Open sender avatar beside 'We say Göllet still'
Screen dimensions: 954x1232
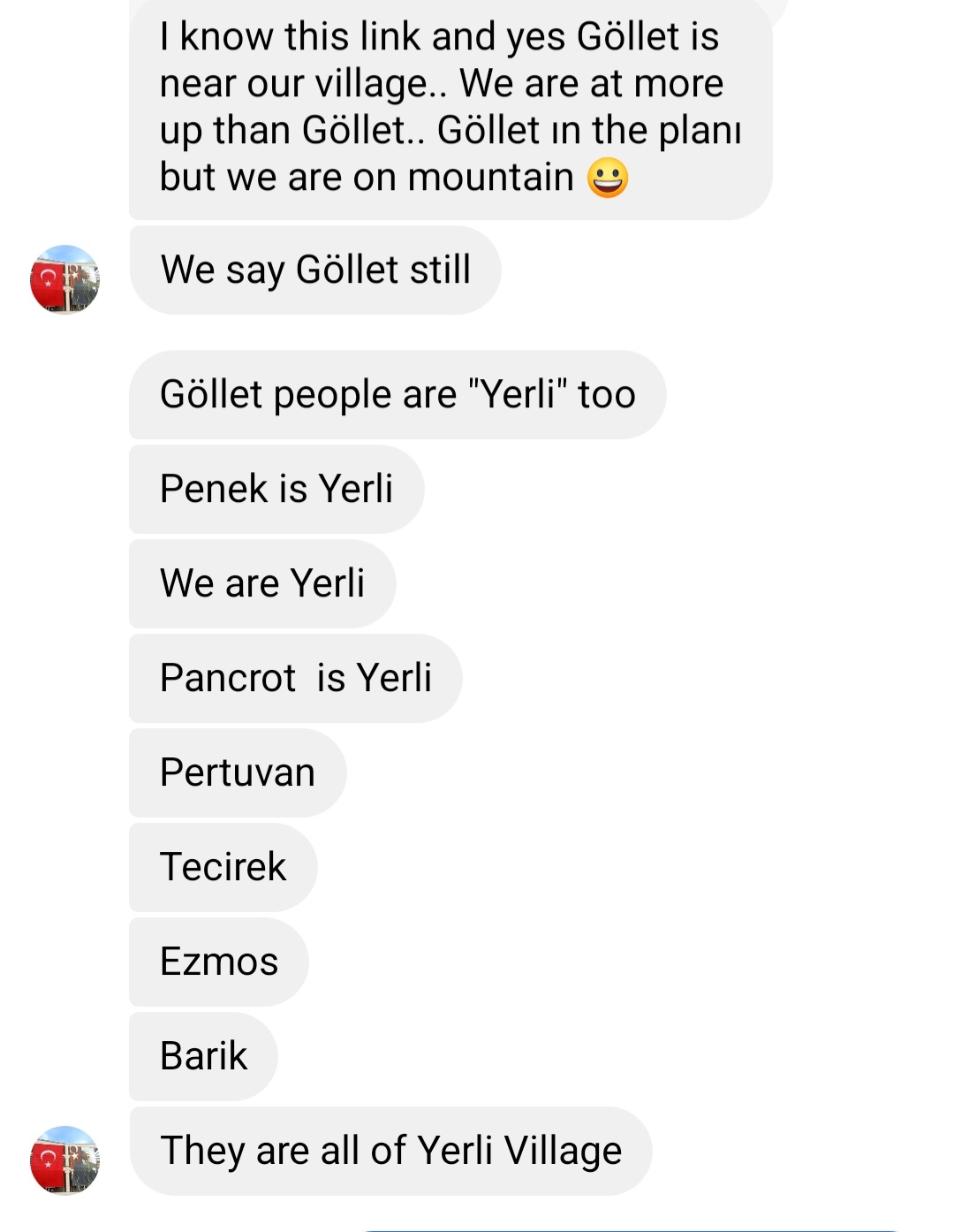pos(64,279)
